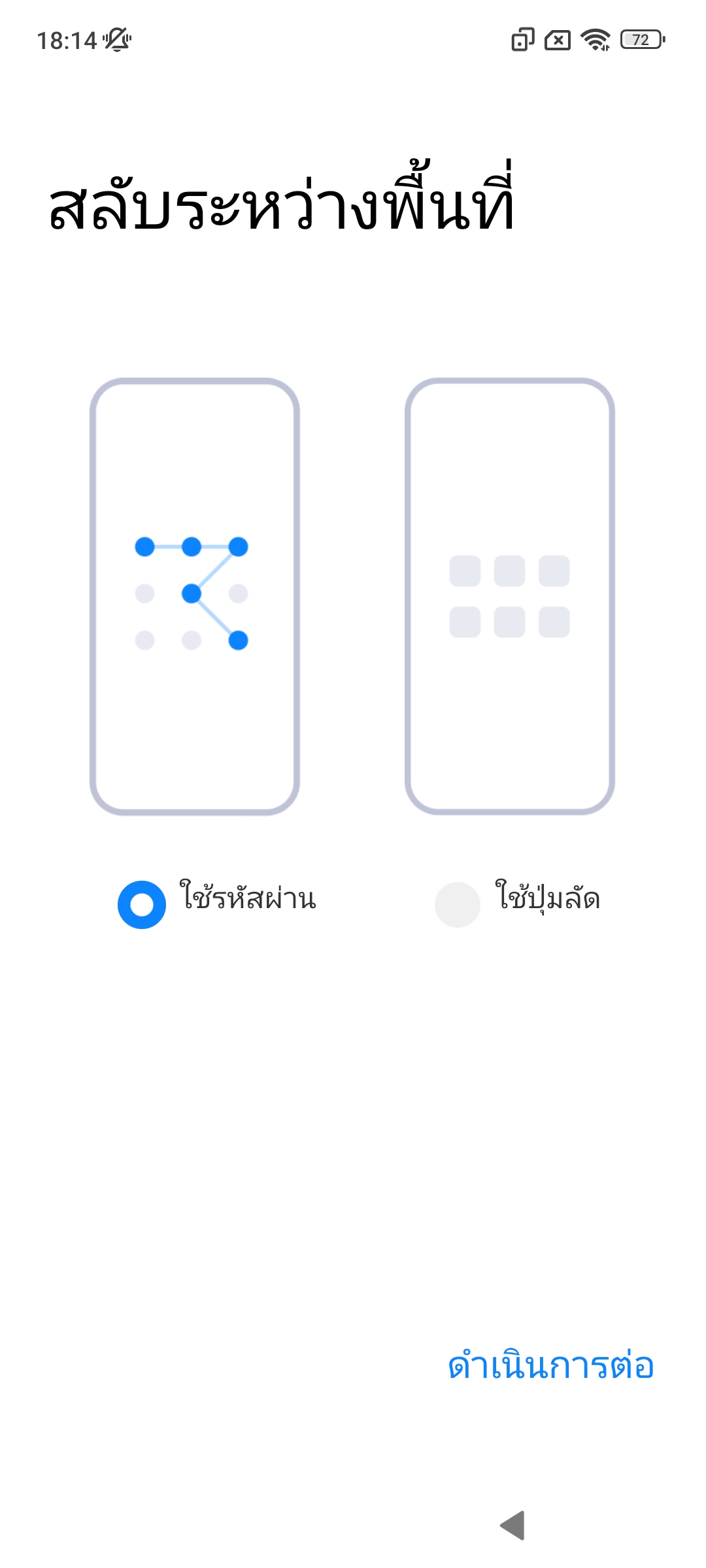Choose the pattern lock phone illustration
706x1568 pixels.
195,596
